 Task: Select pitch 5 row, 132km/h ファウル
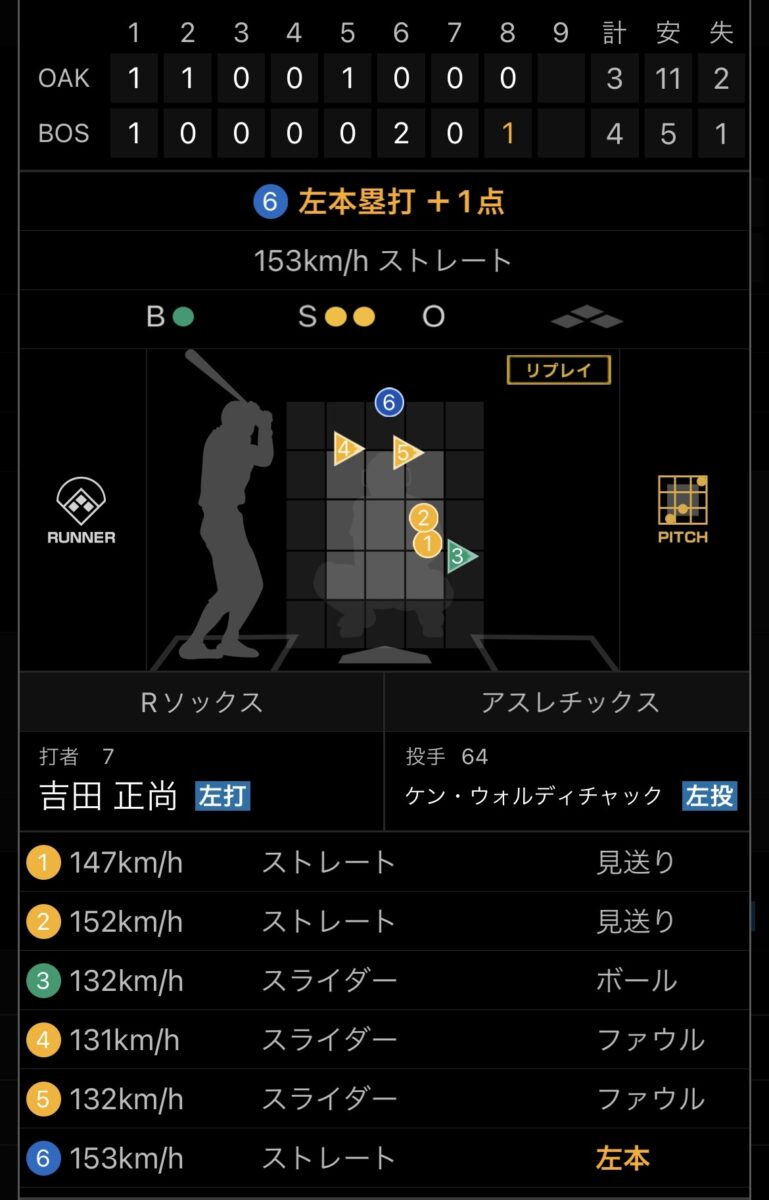point(384,1099)
